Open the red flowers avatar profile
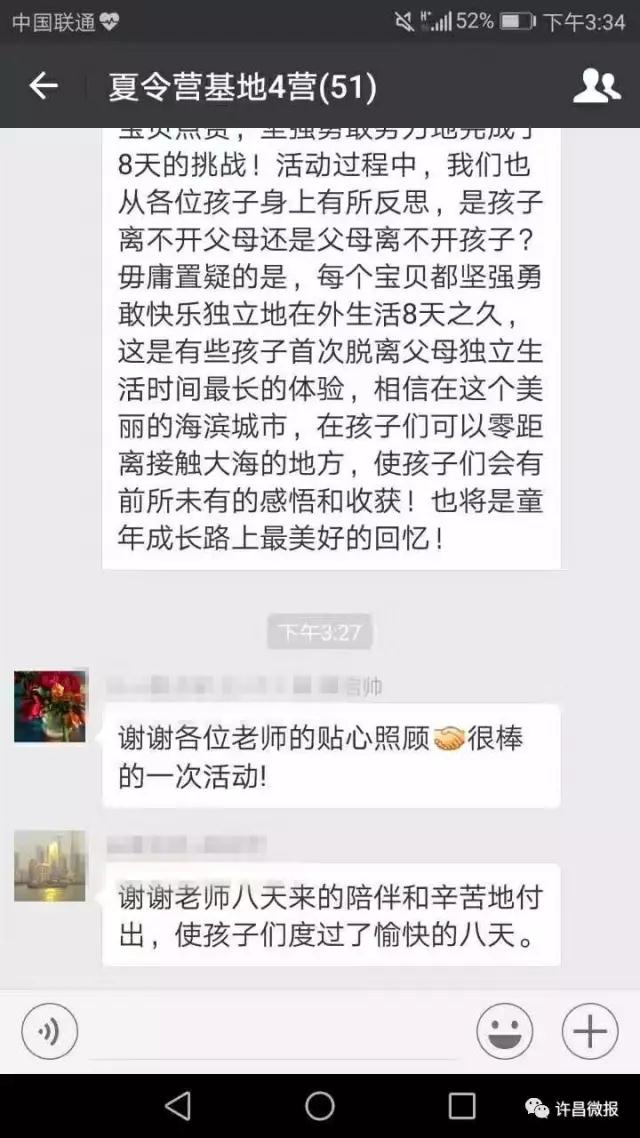This screenshot has width=640, height=1138. click(50, 706)
